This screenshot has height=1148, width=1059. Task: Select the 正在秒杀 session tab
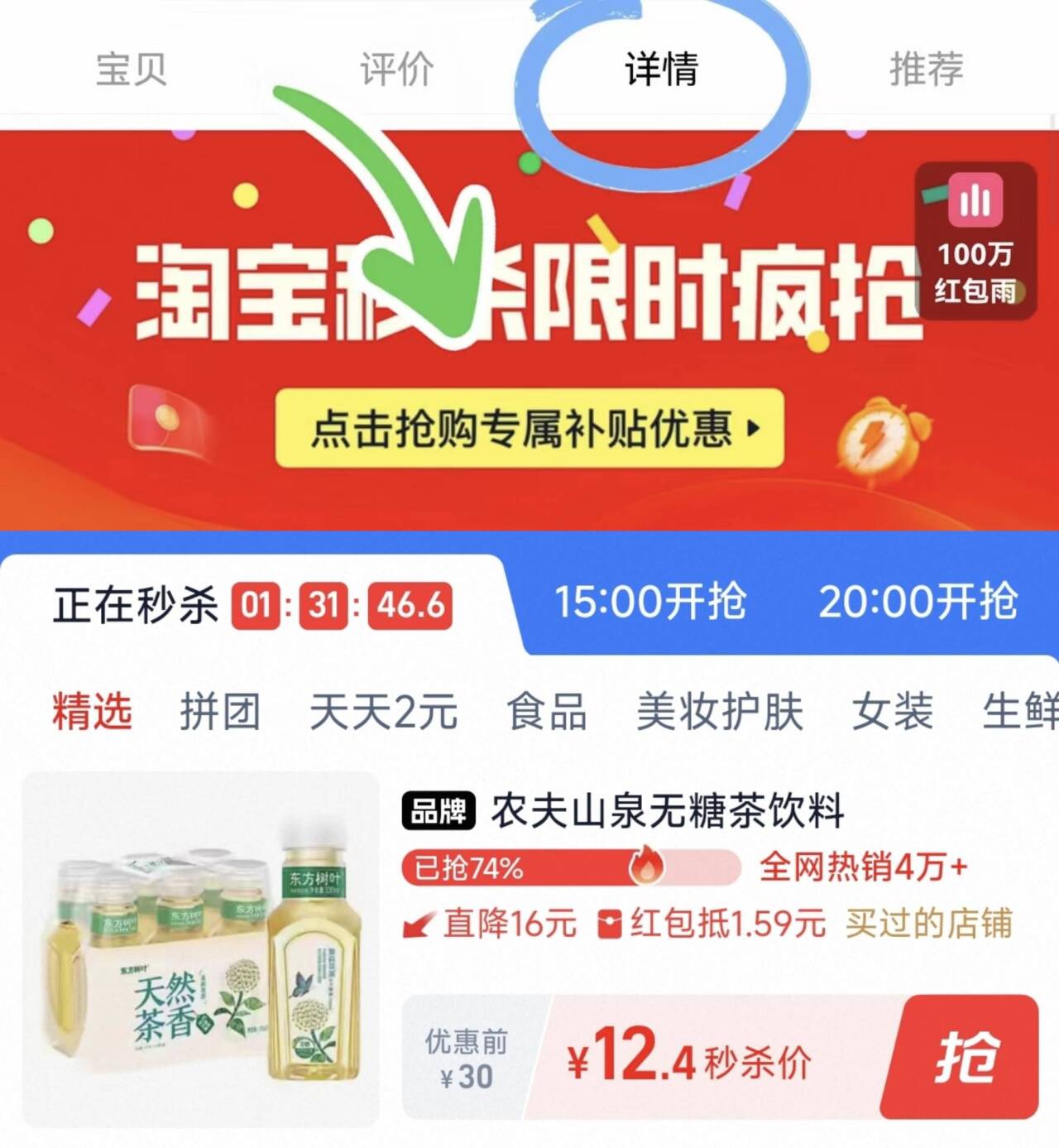(248, 604)
